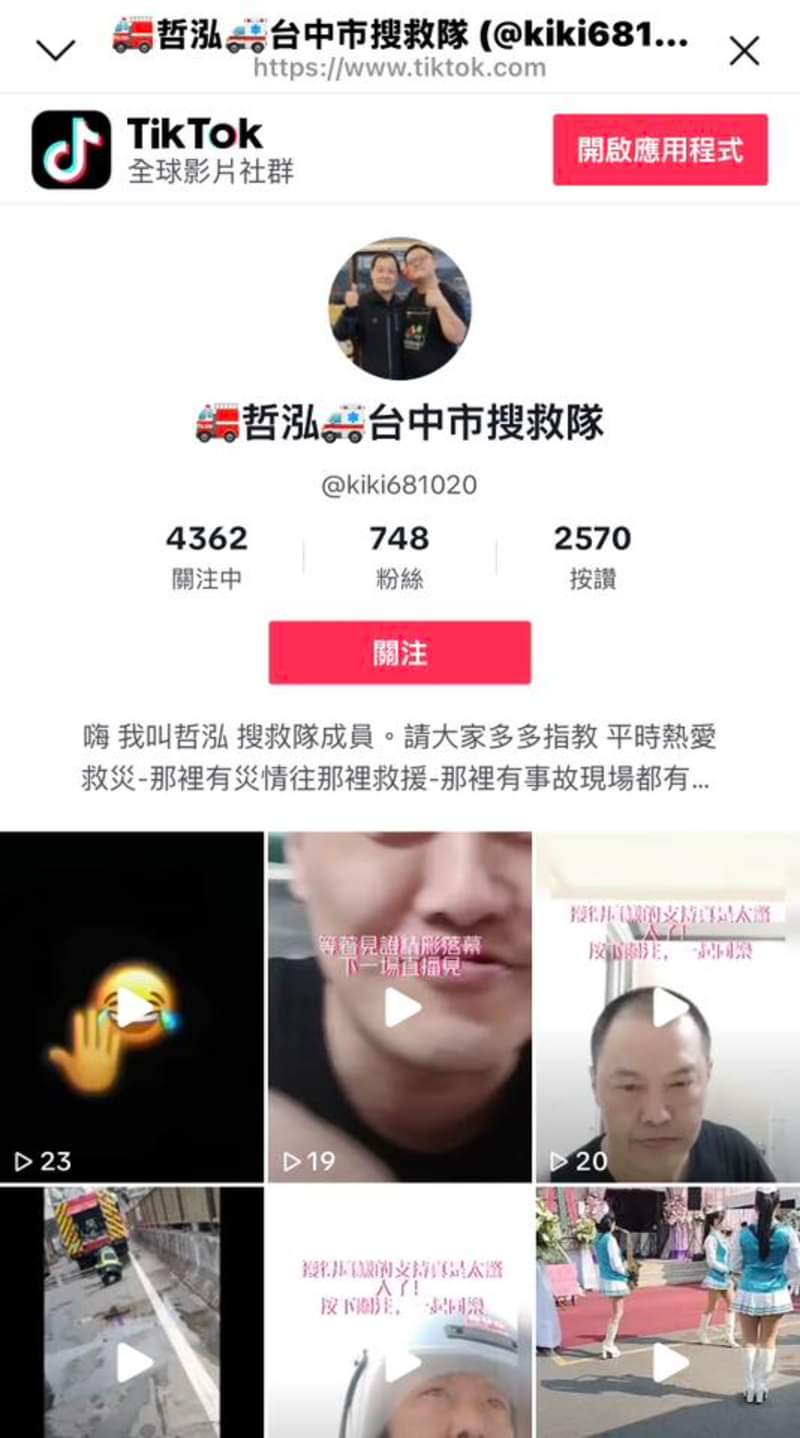The image size is (800, 1438).
Task: Collapse the in-app browser with the down chevron
Action: (x=55, y=50)
